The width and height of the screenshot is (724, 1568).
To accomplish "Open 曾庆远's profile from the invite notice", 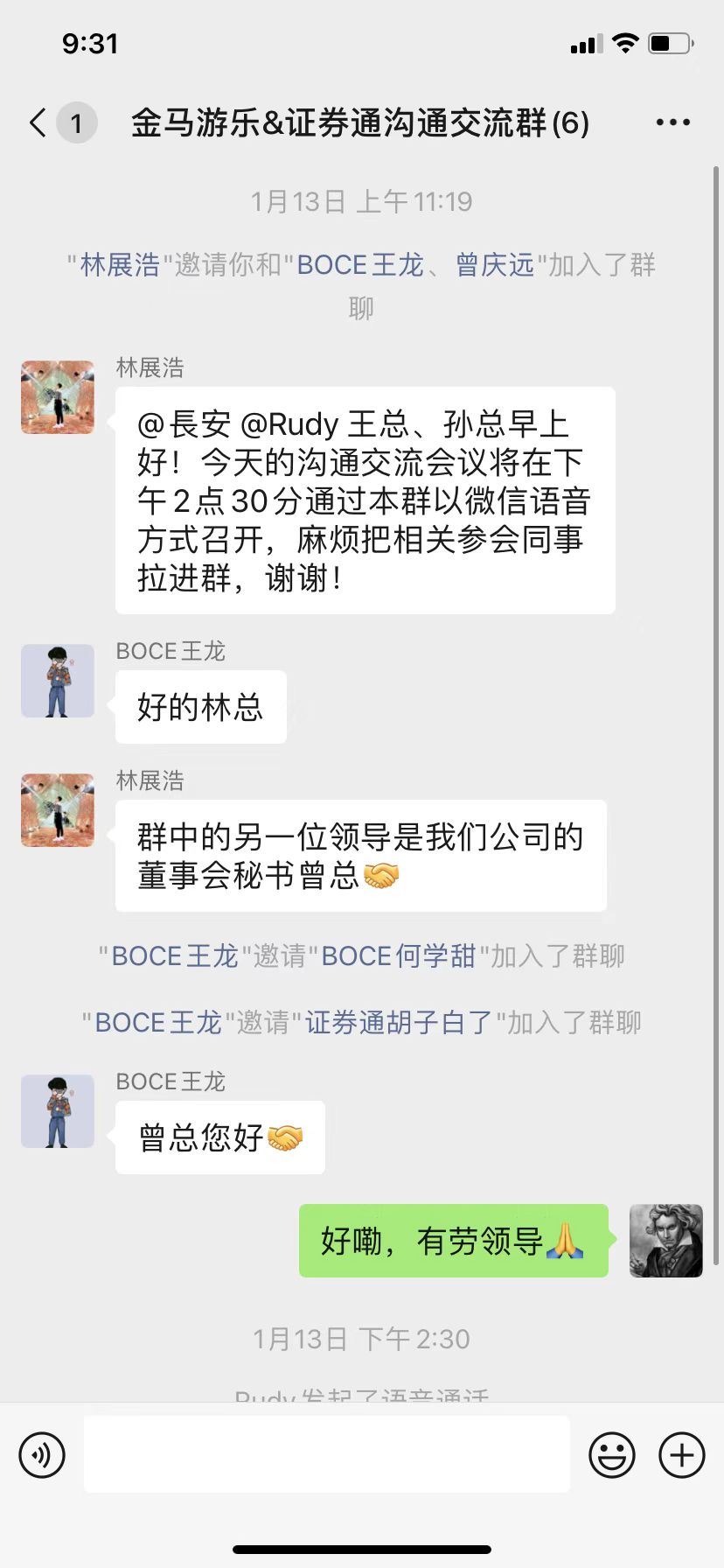I will [x=494, y=264].
